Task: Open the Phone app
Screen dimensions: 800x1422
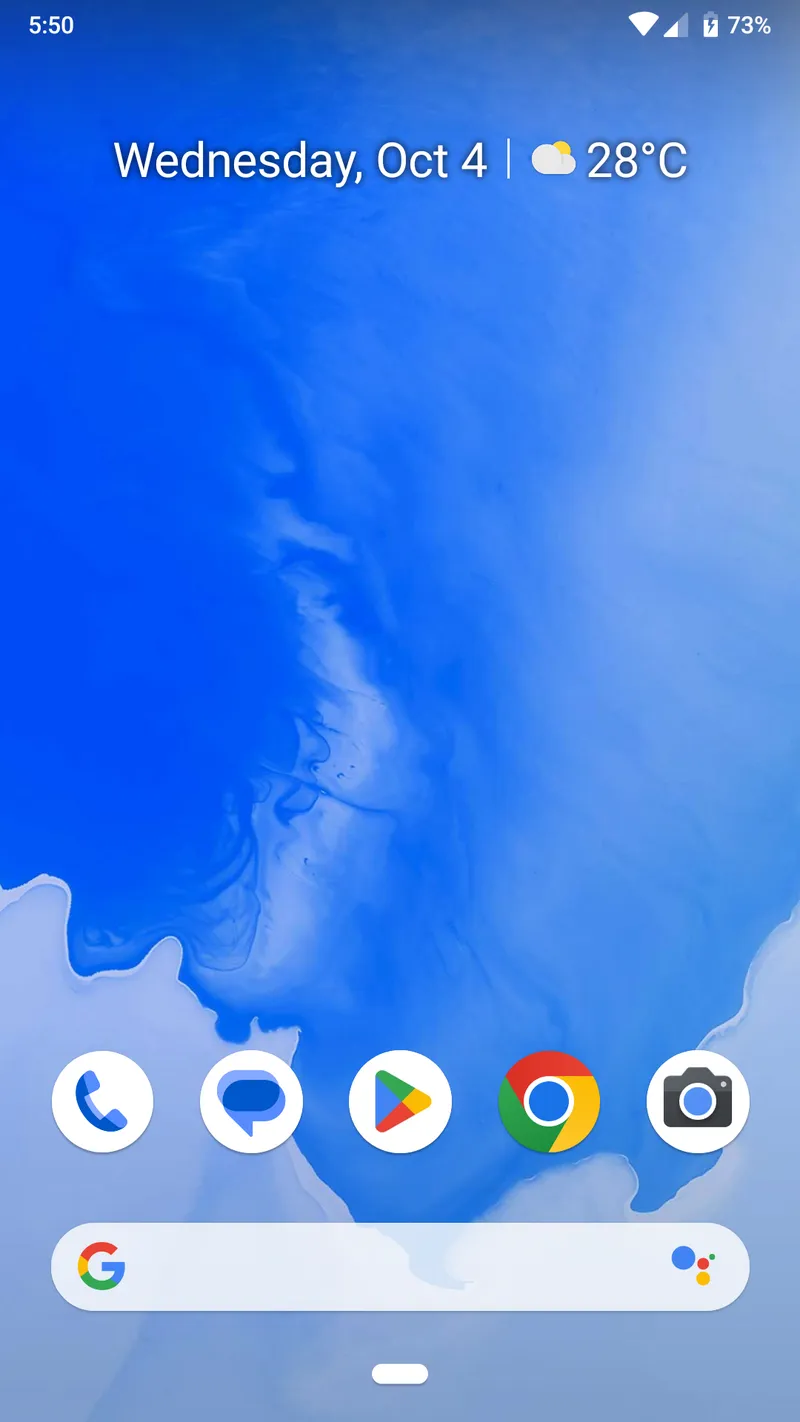Action: point(102,1102)
